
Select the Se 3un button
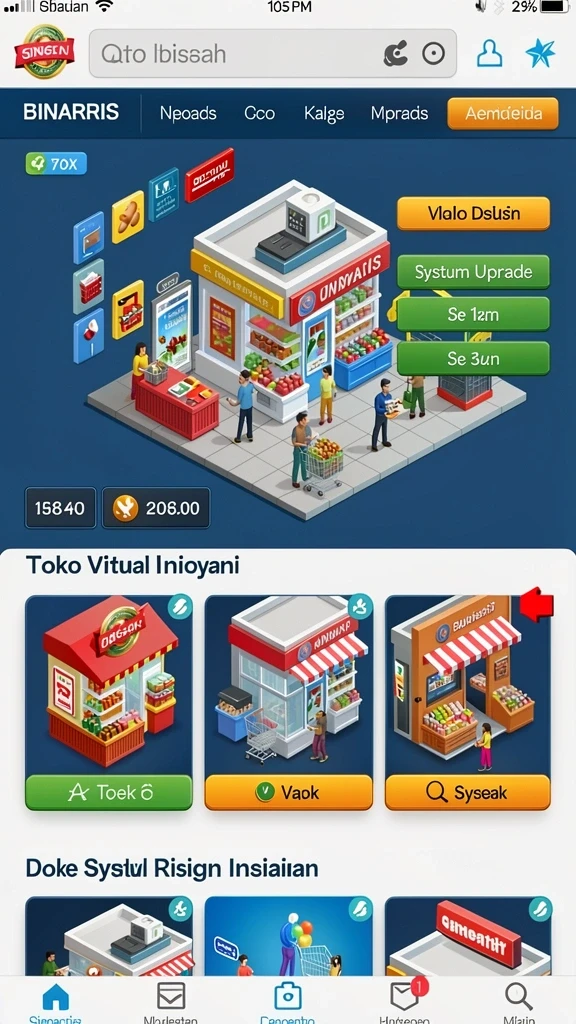point(473,359)
